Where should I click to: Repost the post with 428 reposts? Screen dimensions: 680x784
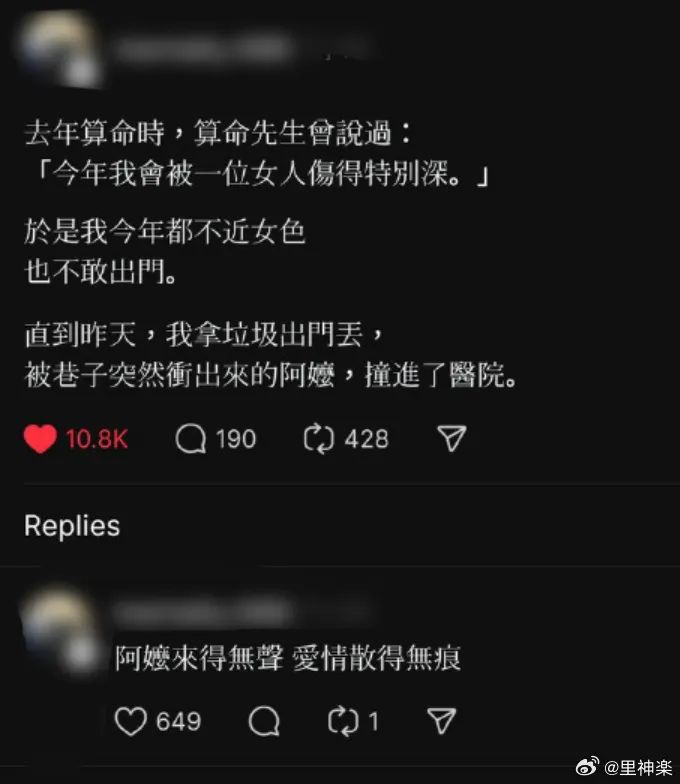(318, 439)
